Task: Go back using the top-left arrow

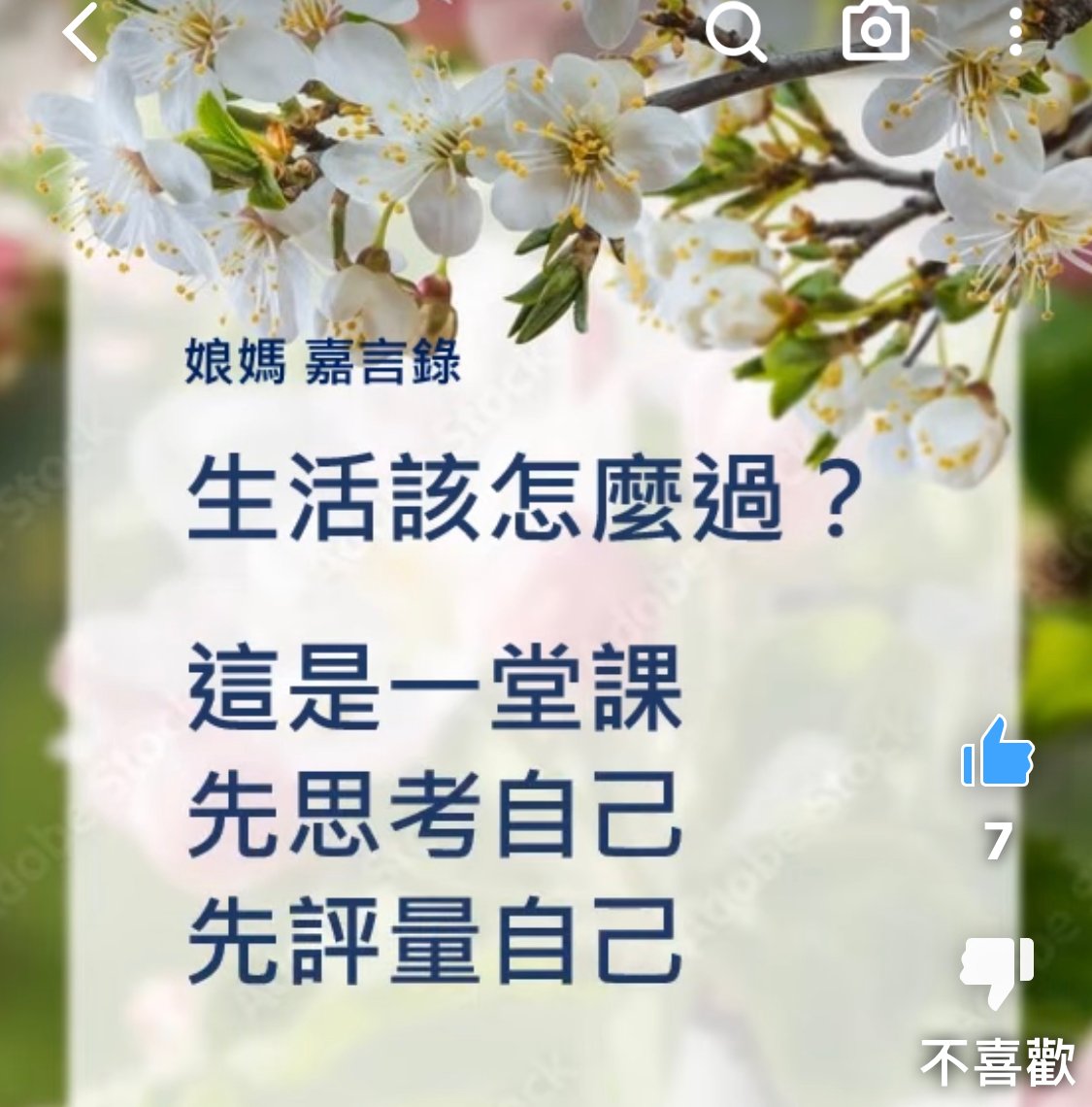Action: pos(80,31)
